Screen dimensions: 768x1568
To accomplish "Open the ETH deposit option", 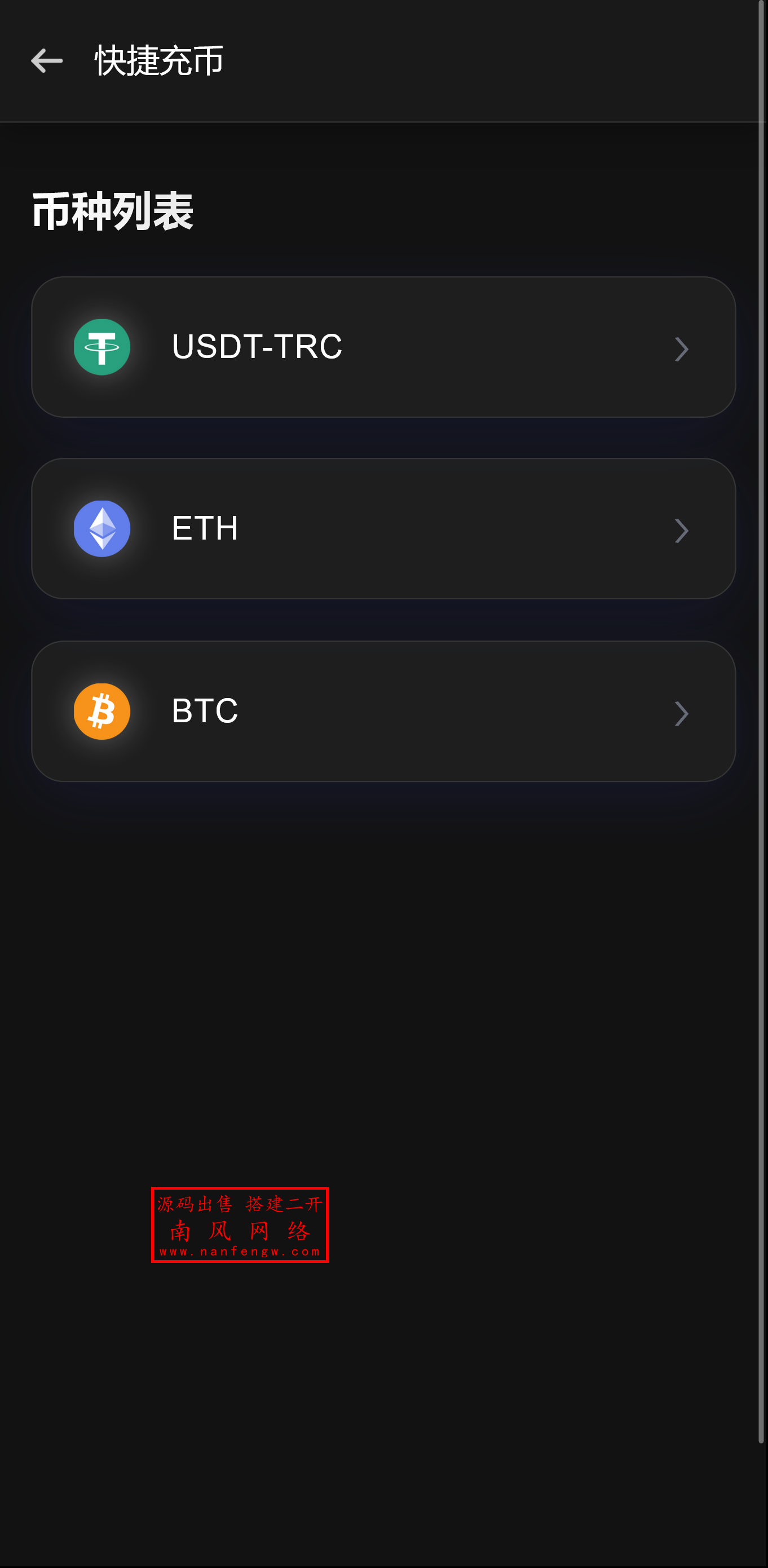I will pyautogui.click(x=383, y=528).
